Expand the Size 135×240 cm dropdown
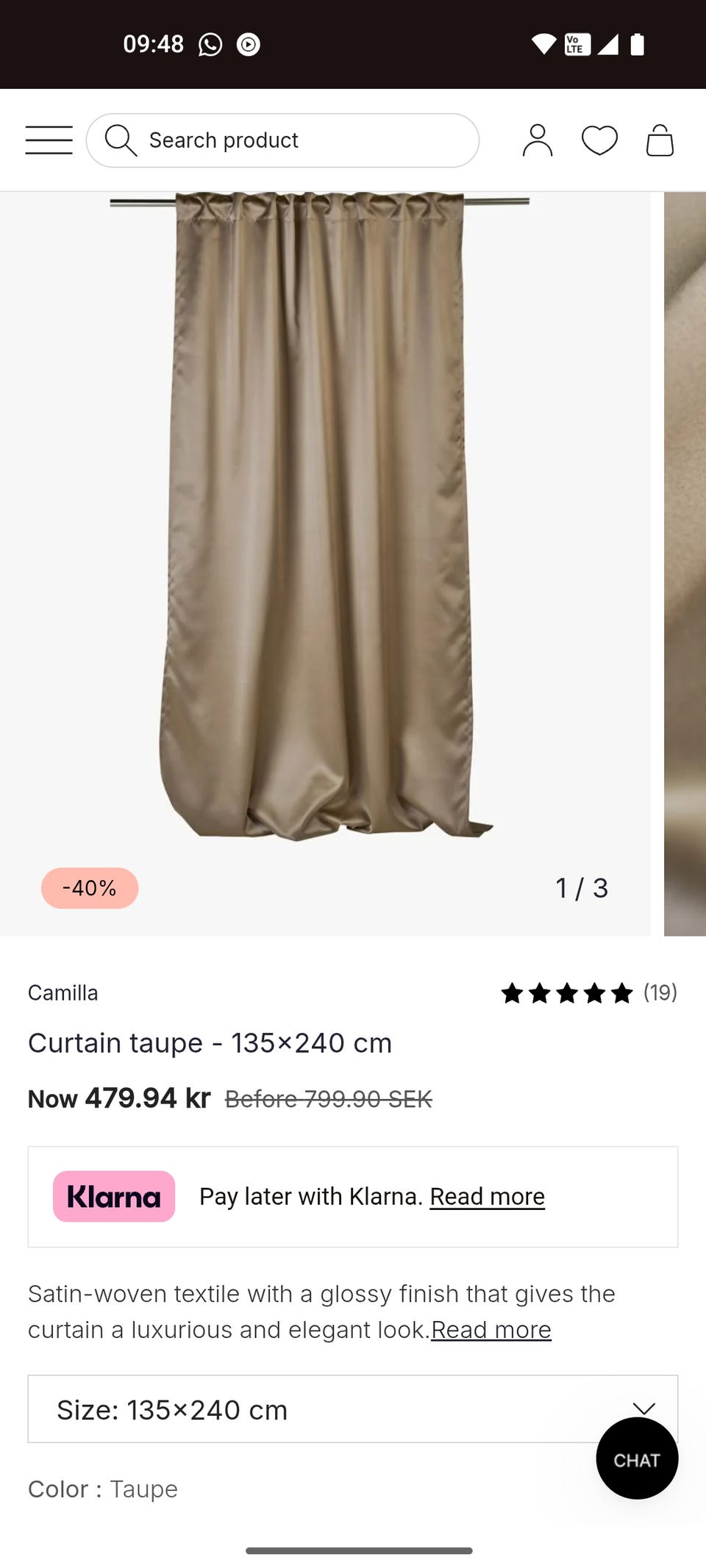The image size is (706, 1568). point(353,1409)
